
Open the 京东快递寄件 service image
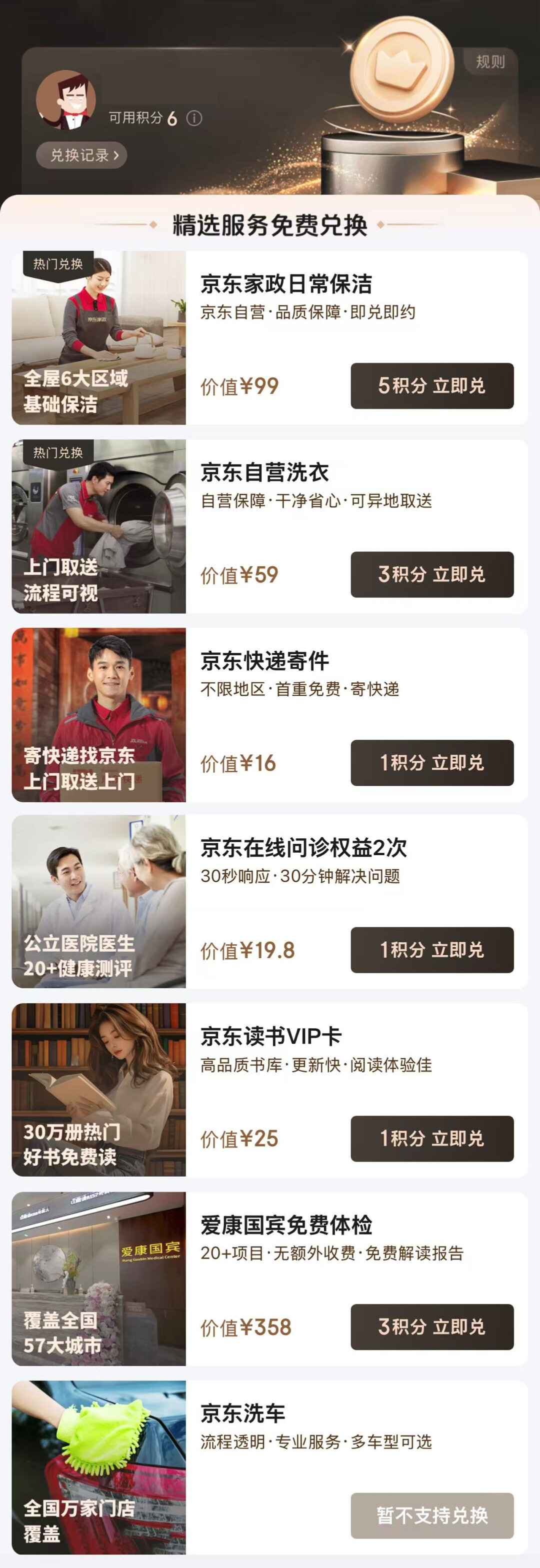point(98,715)
